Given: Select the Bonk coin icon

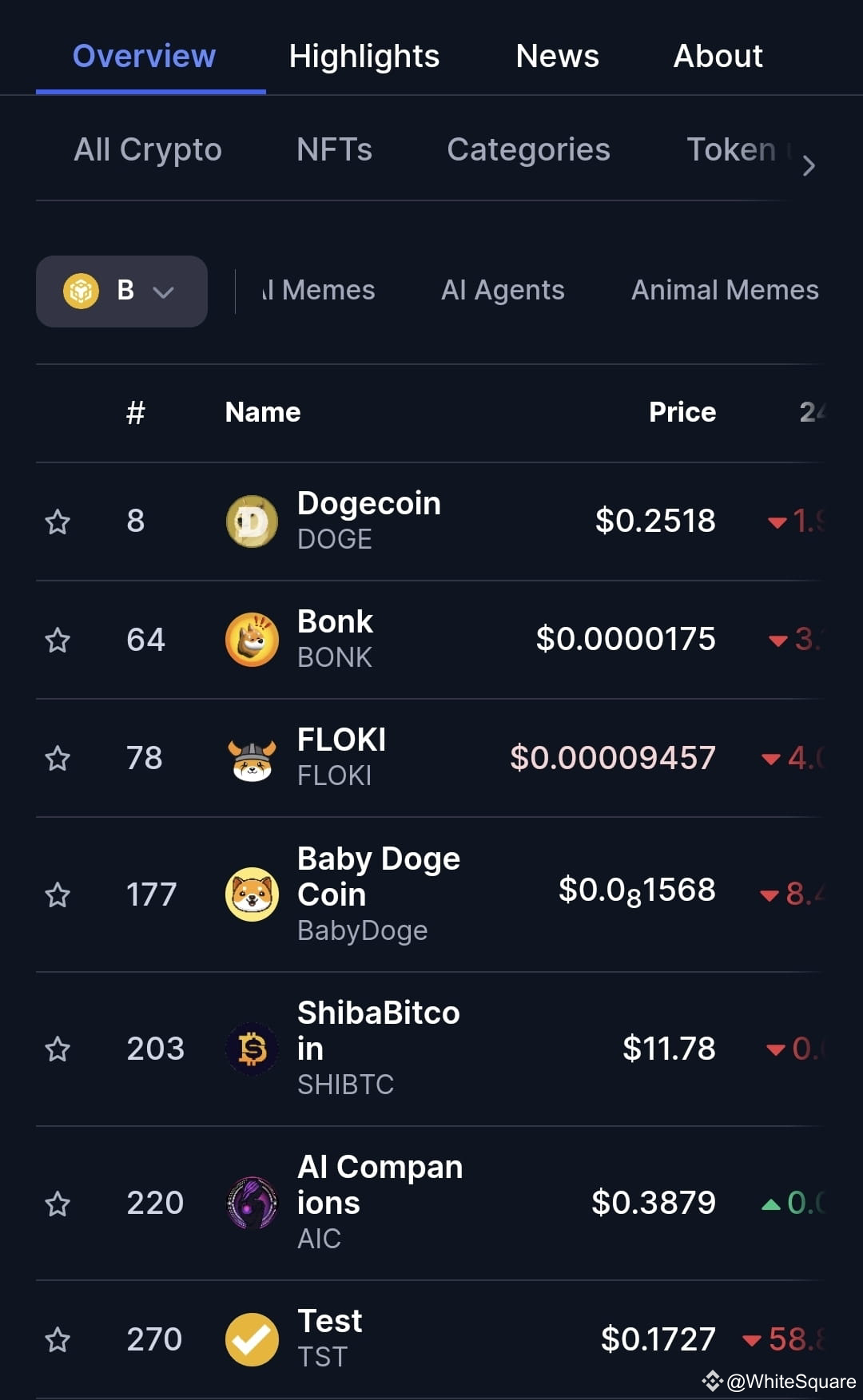Looking at the screenshot, I should (252, 639).
